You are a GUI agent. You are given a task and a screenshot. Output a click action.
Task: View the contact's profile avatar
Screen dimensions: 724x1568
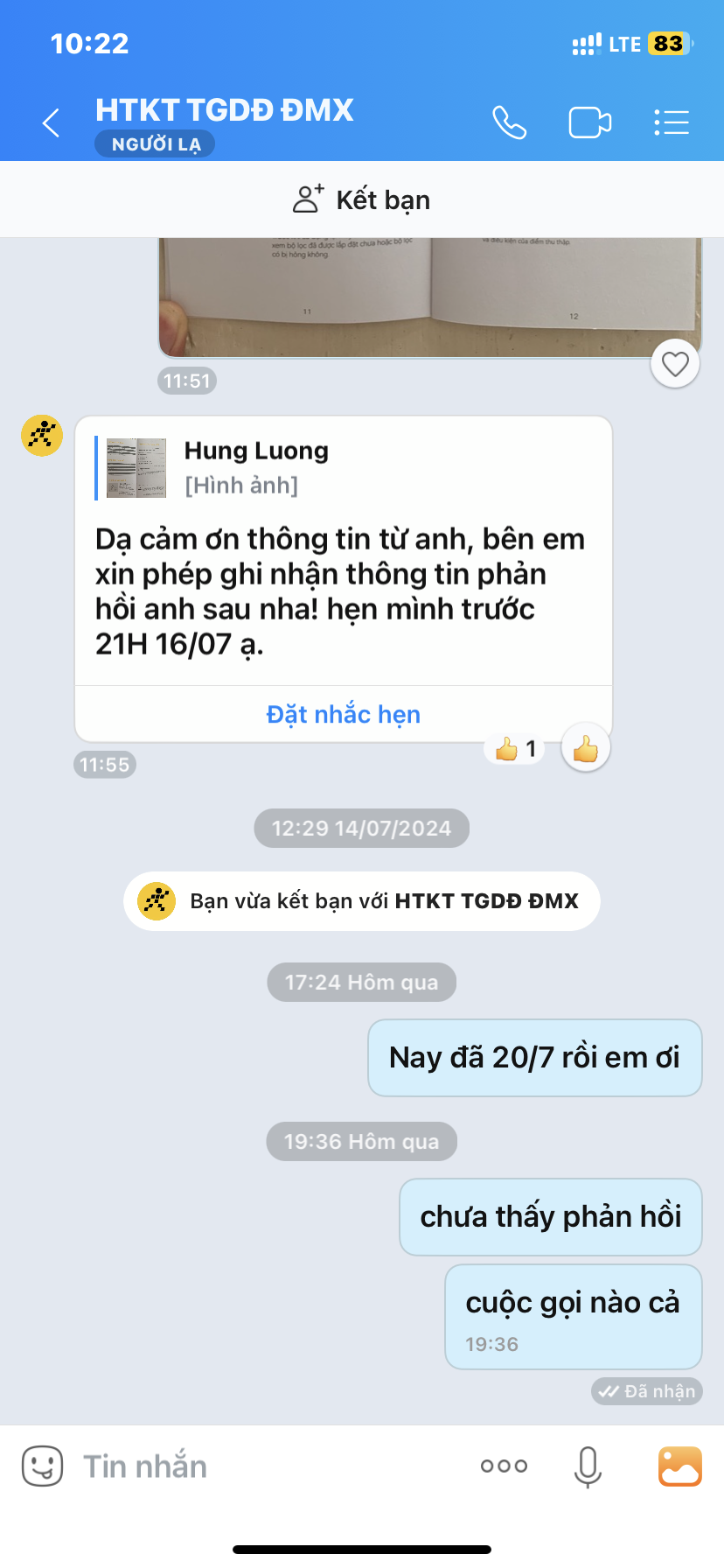pos(42,435)
